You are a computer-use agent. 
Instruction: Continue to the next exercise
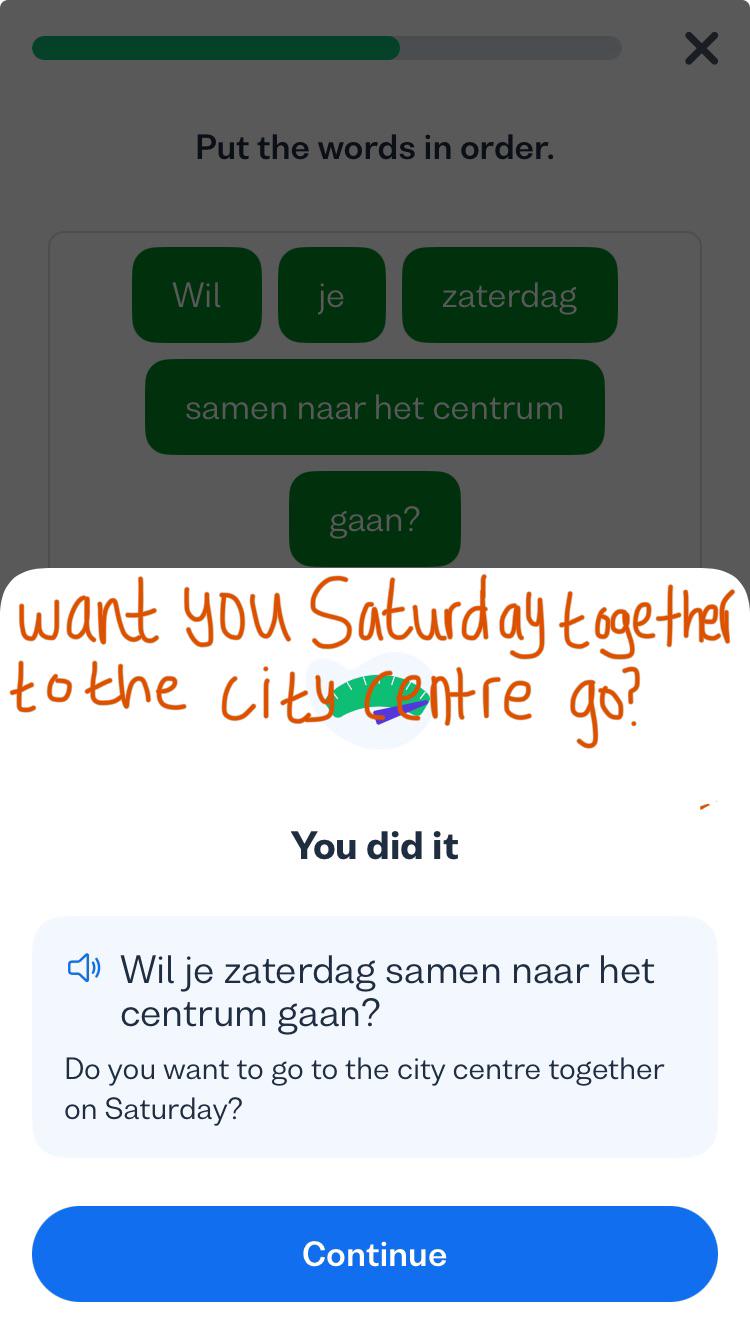[375, 1254]
